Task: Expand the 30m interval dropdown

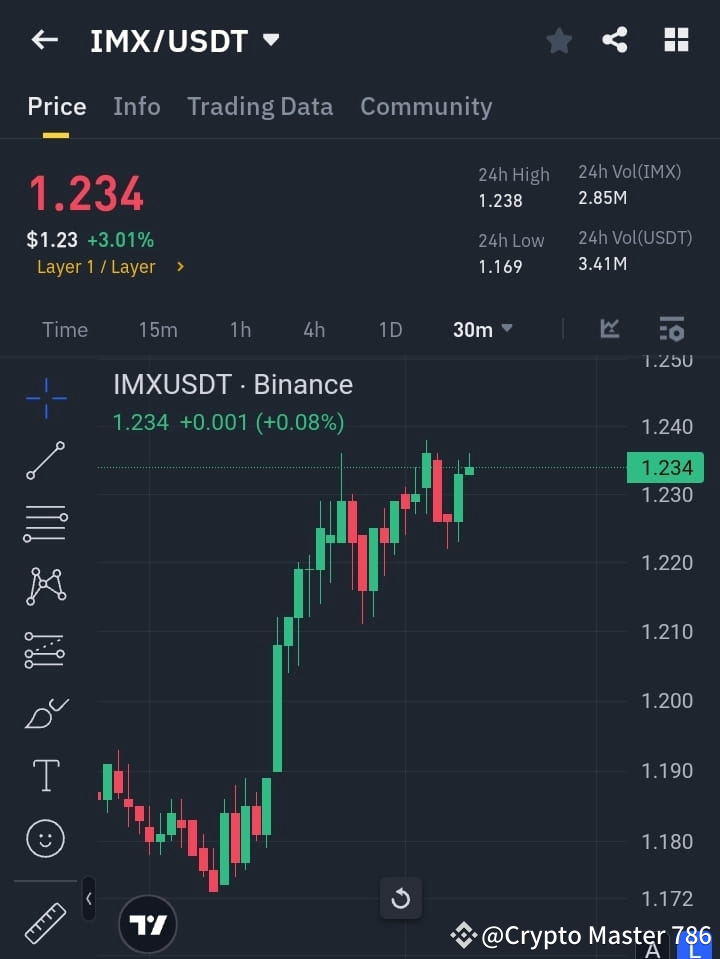Action: (482, 329)
